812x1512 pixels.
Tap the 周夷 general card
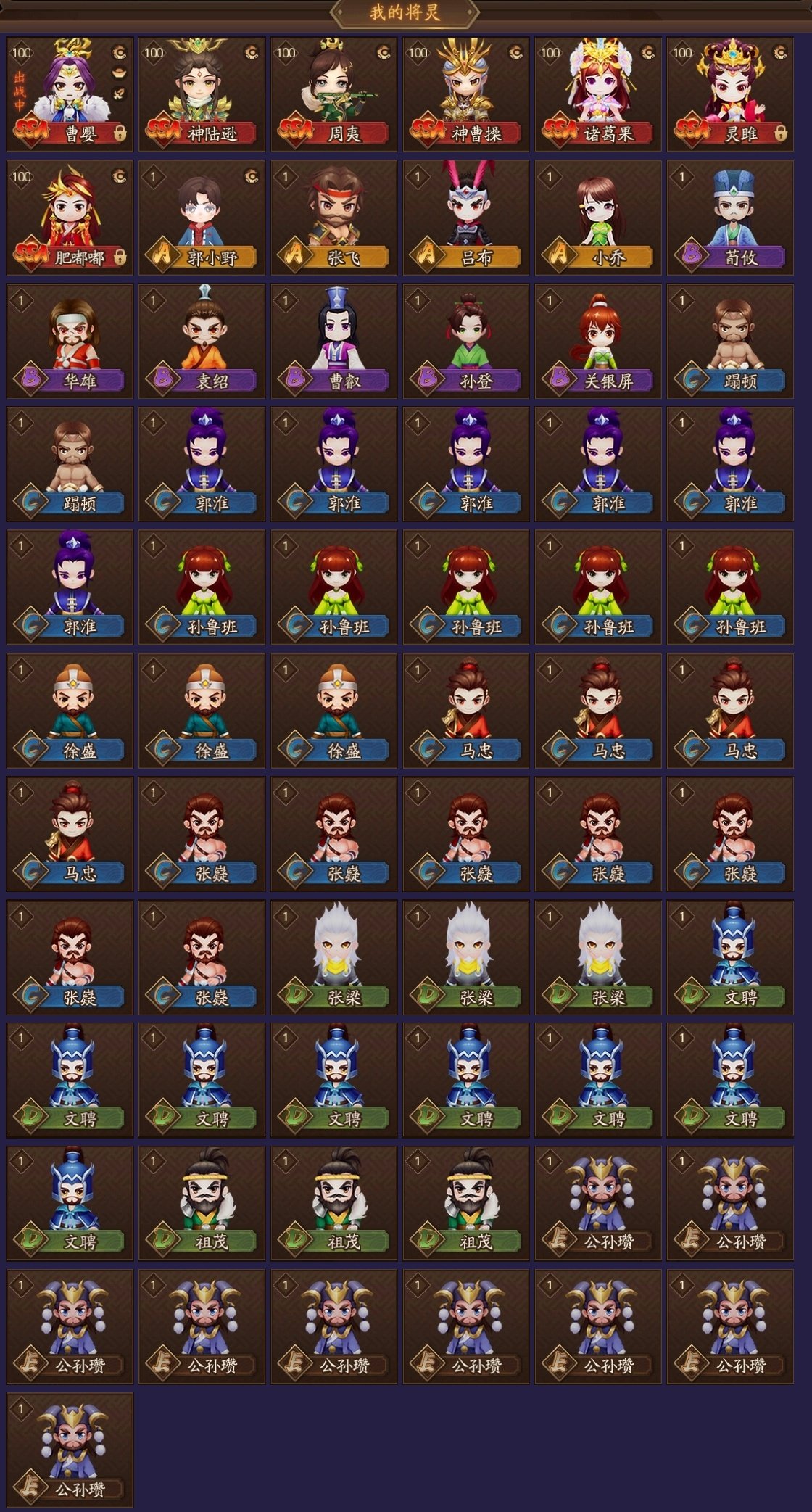[333, 94]
